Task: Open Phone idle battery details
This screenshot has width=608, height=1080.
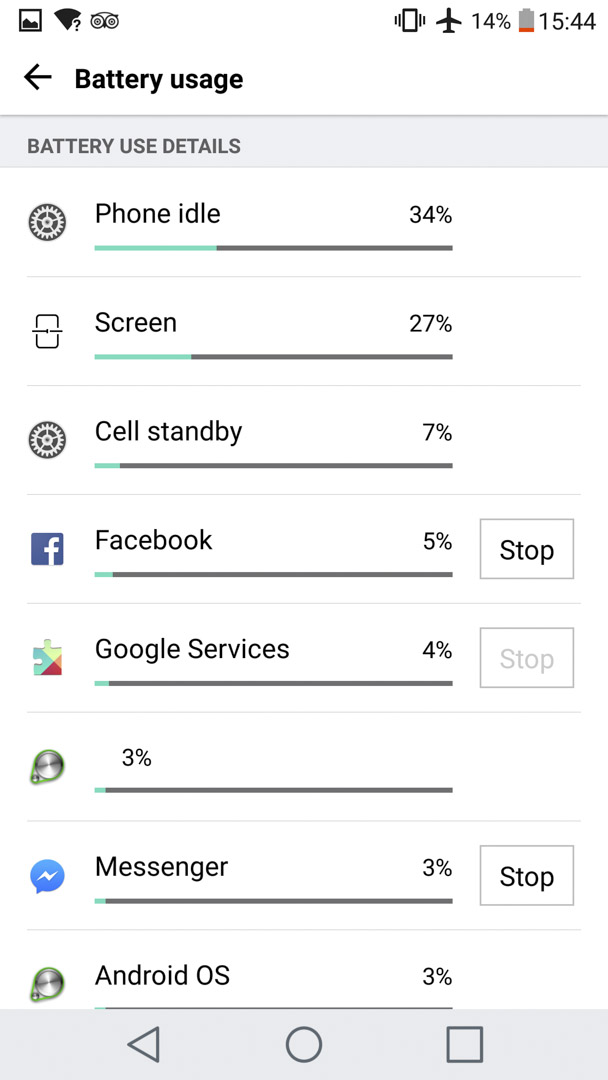Action: pyautogui.click(x=304, y=222)
